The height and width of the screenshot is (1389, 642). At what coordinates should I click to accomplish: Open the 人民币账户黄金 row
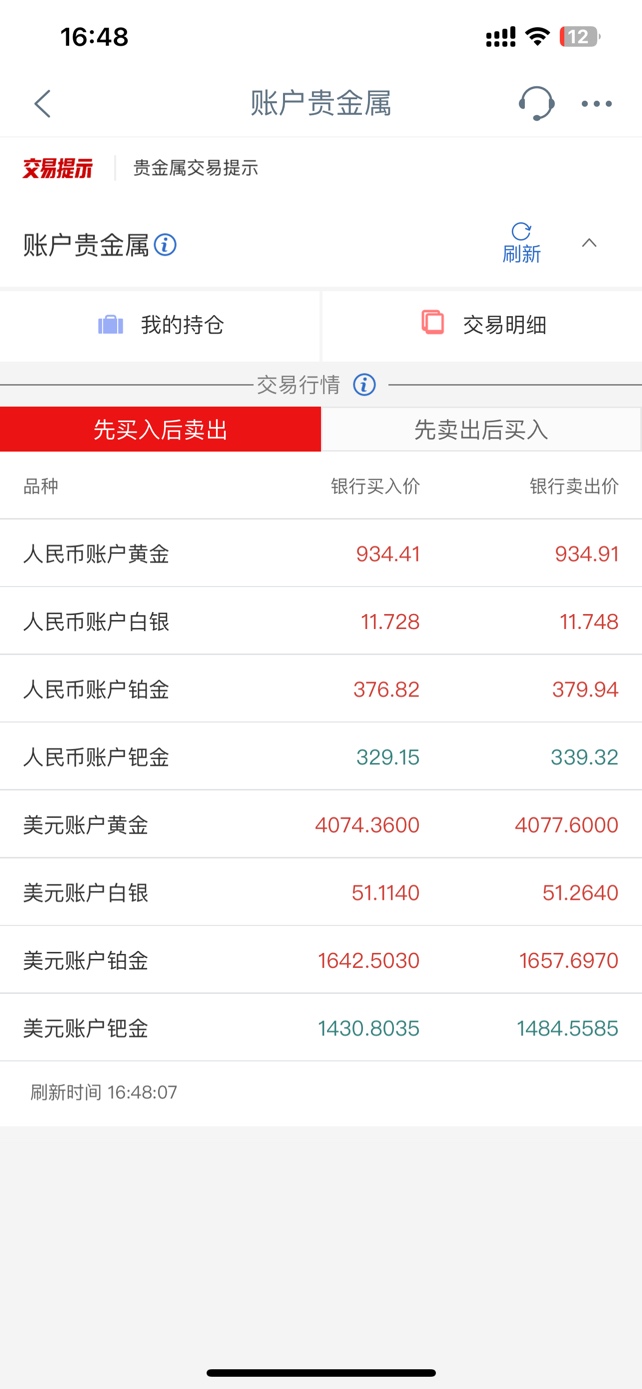point(320,553)
